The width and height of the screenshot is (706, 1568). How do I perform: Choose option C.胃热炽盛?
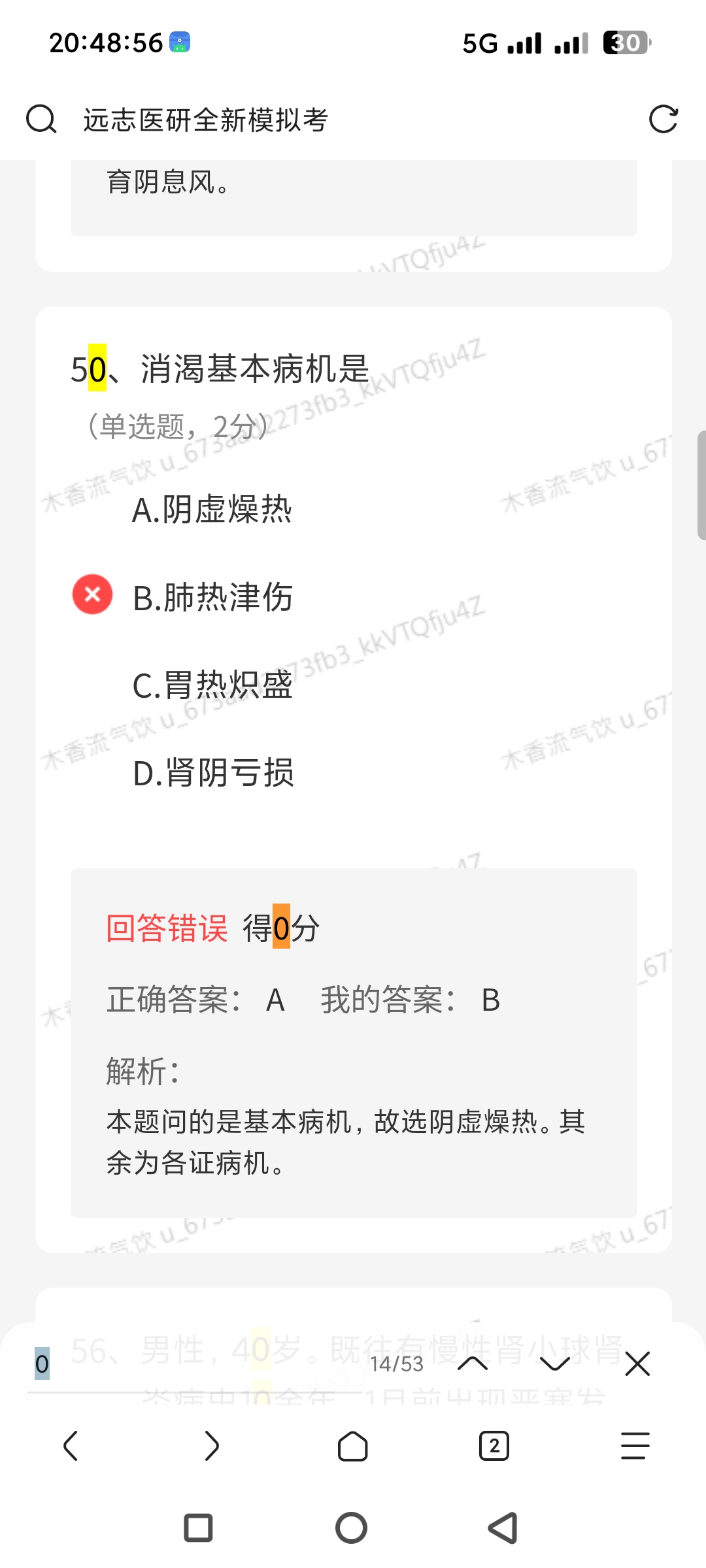212,685
